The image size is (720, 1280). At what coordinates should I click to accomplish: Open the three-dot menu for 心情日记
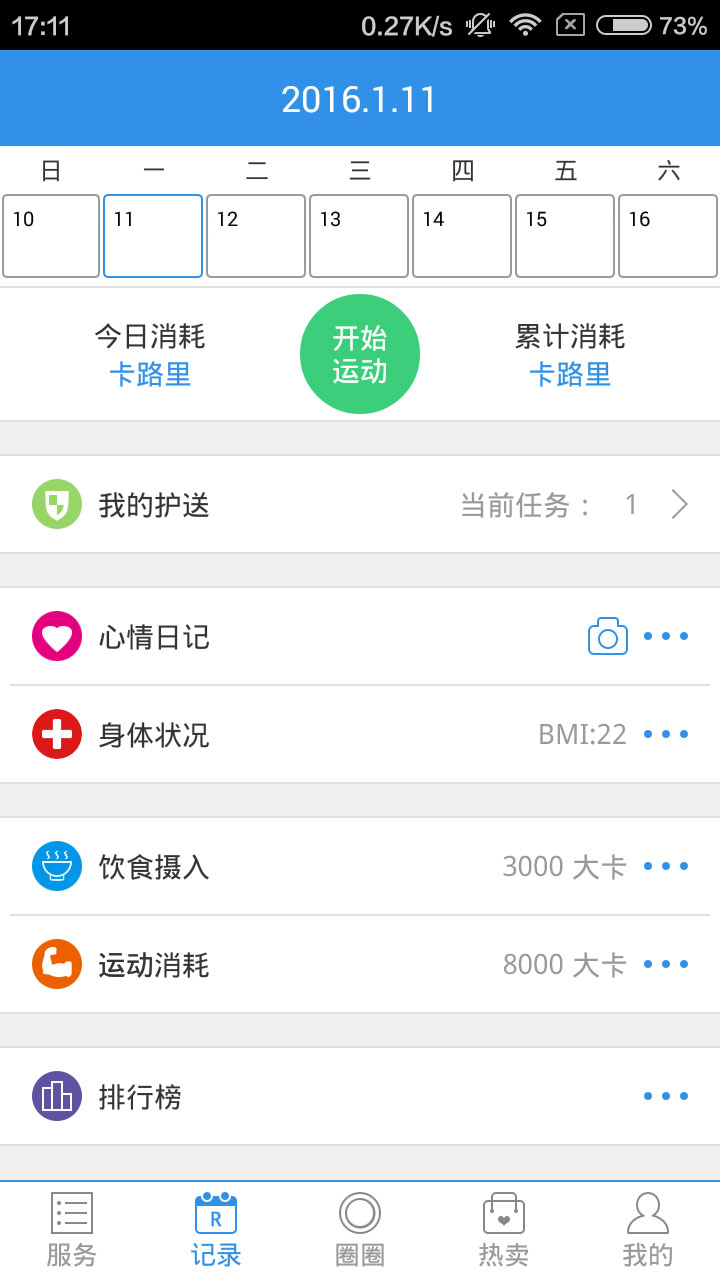click(x=666, y=636)
